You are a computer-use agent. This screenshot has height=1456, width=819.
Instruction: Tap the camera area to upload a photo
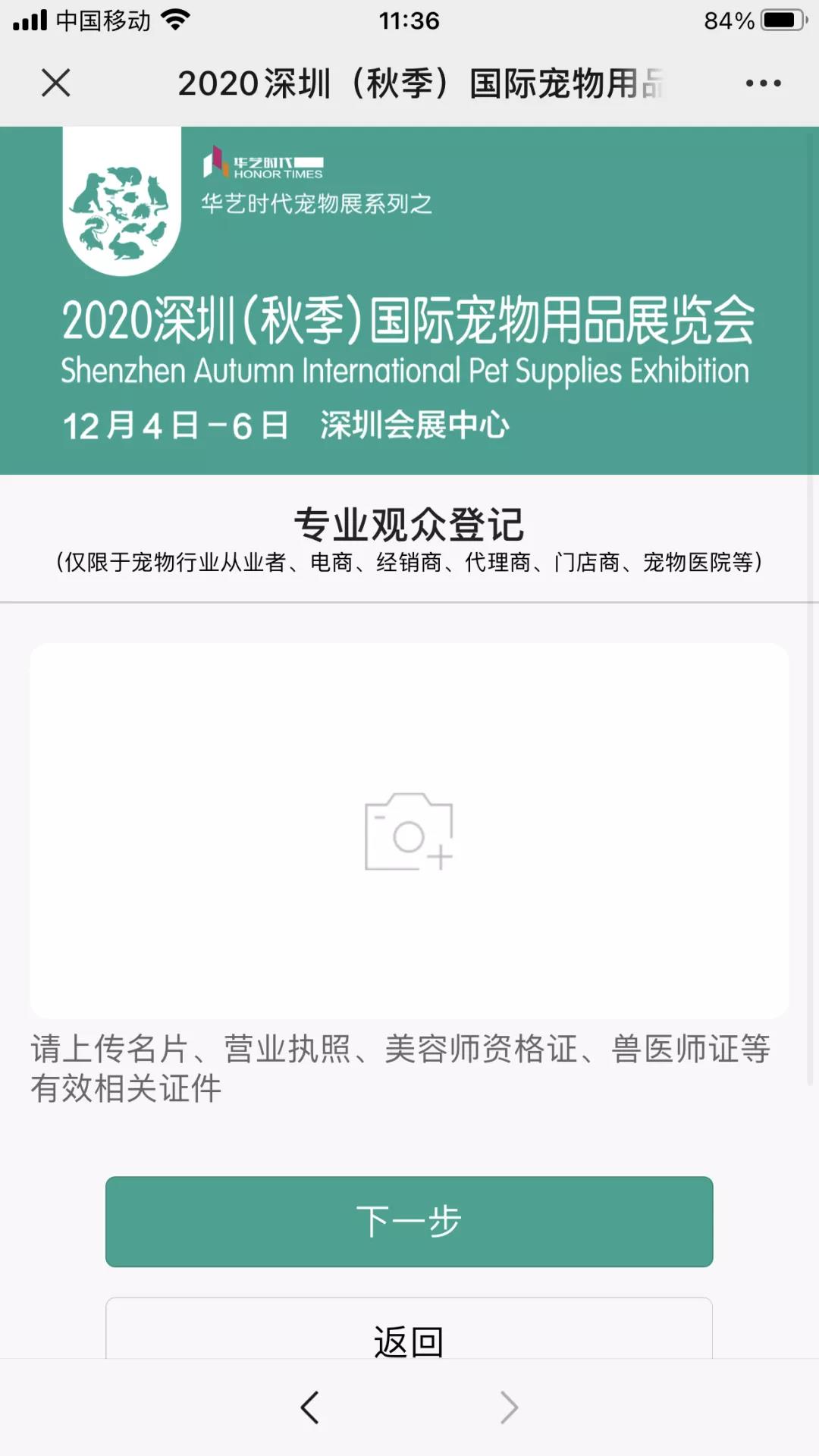409,831
